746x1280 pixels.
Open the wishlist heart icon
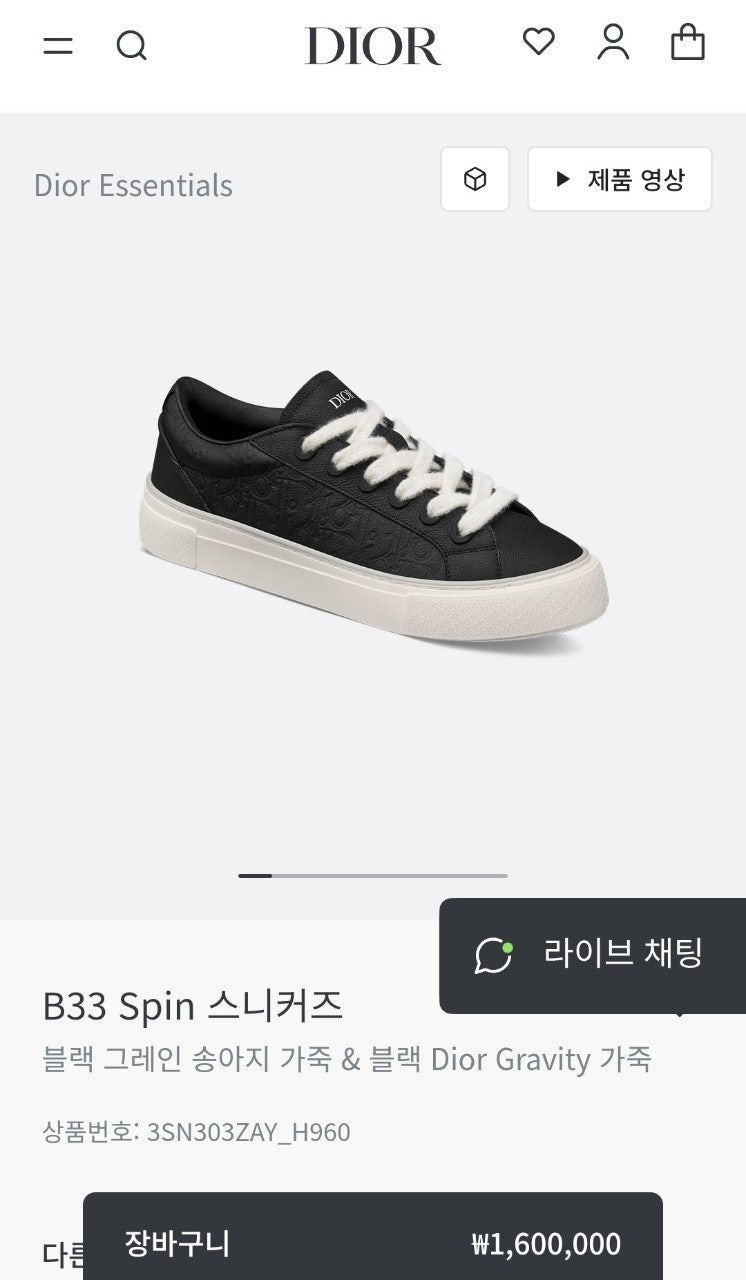pos(538,42)
